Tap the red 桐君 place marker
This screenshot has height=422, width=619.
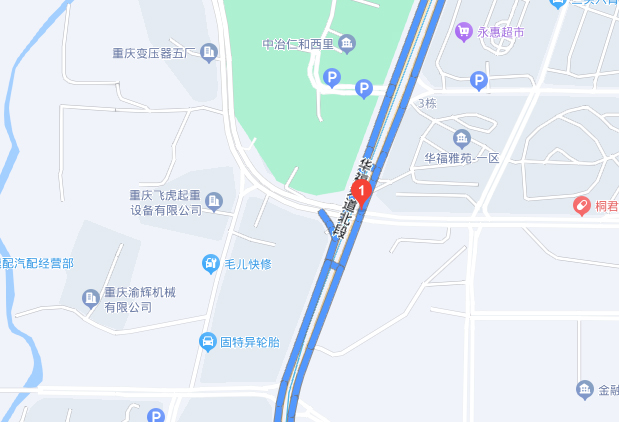[x=580, y=206]
